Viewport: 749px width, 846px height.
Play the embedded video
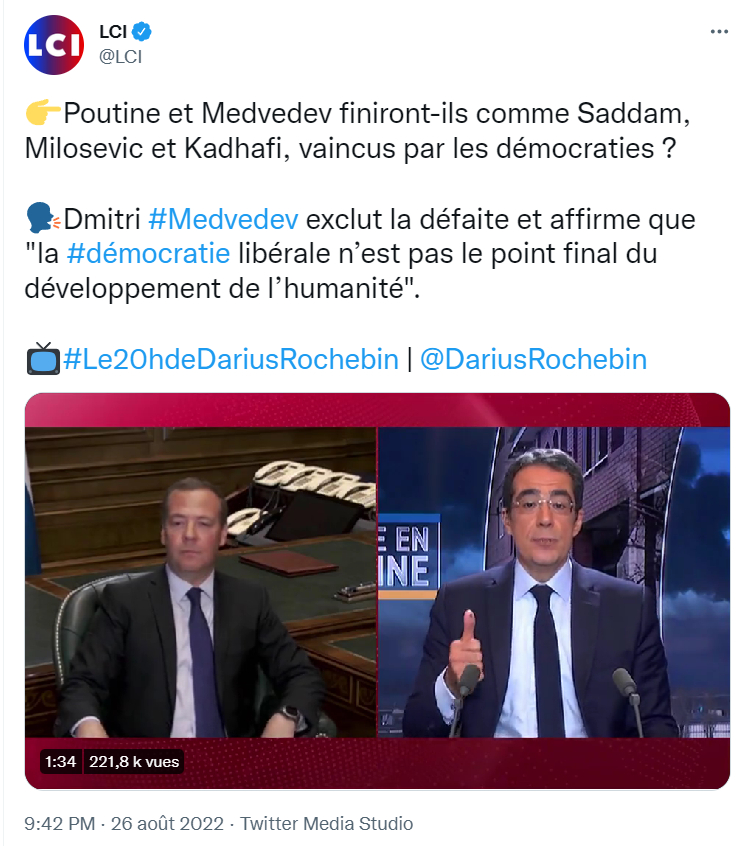point(377,590)
